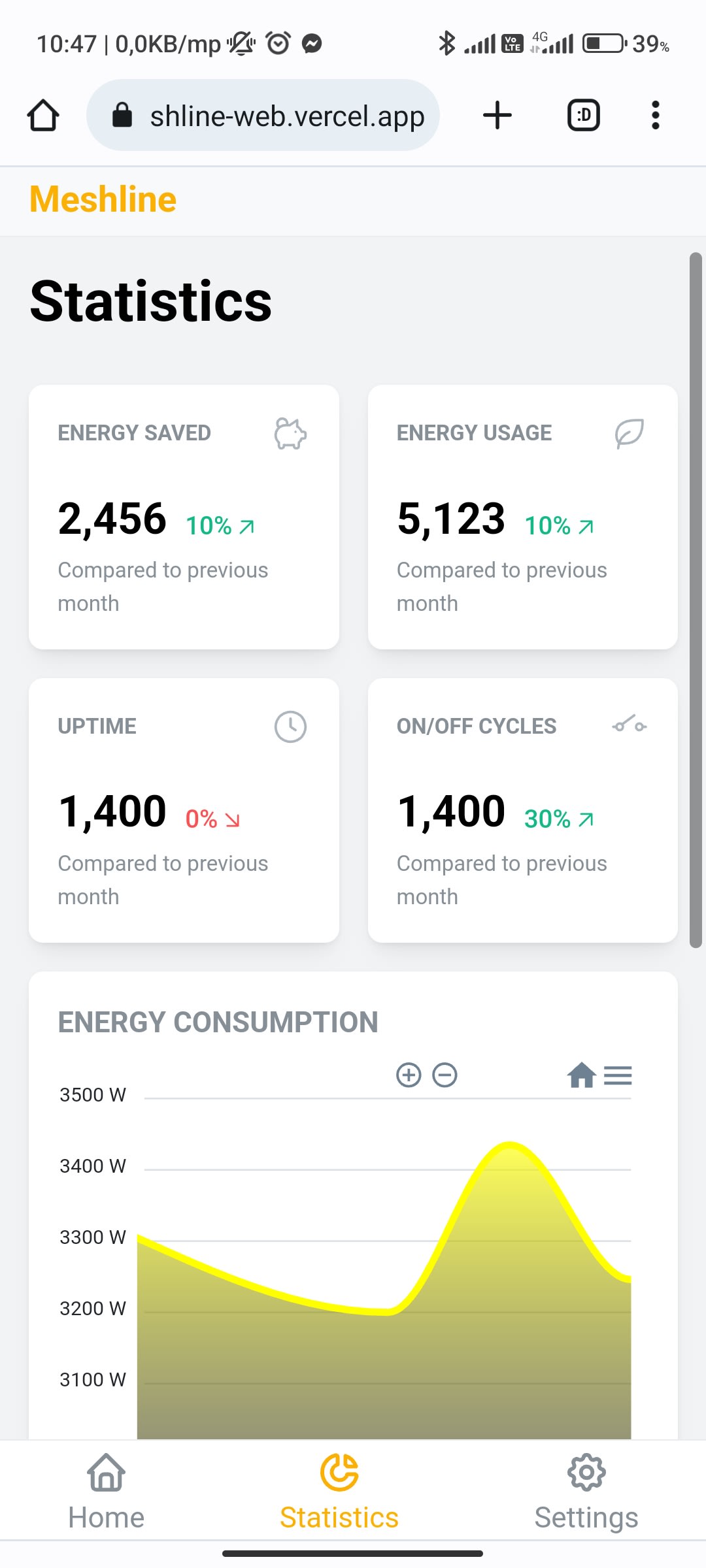Go to the browser home page
The width and height of the screenshot is (706, 1568).
tap(43, 116)
